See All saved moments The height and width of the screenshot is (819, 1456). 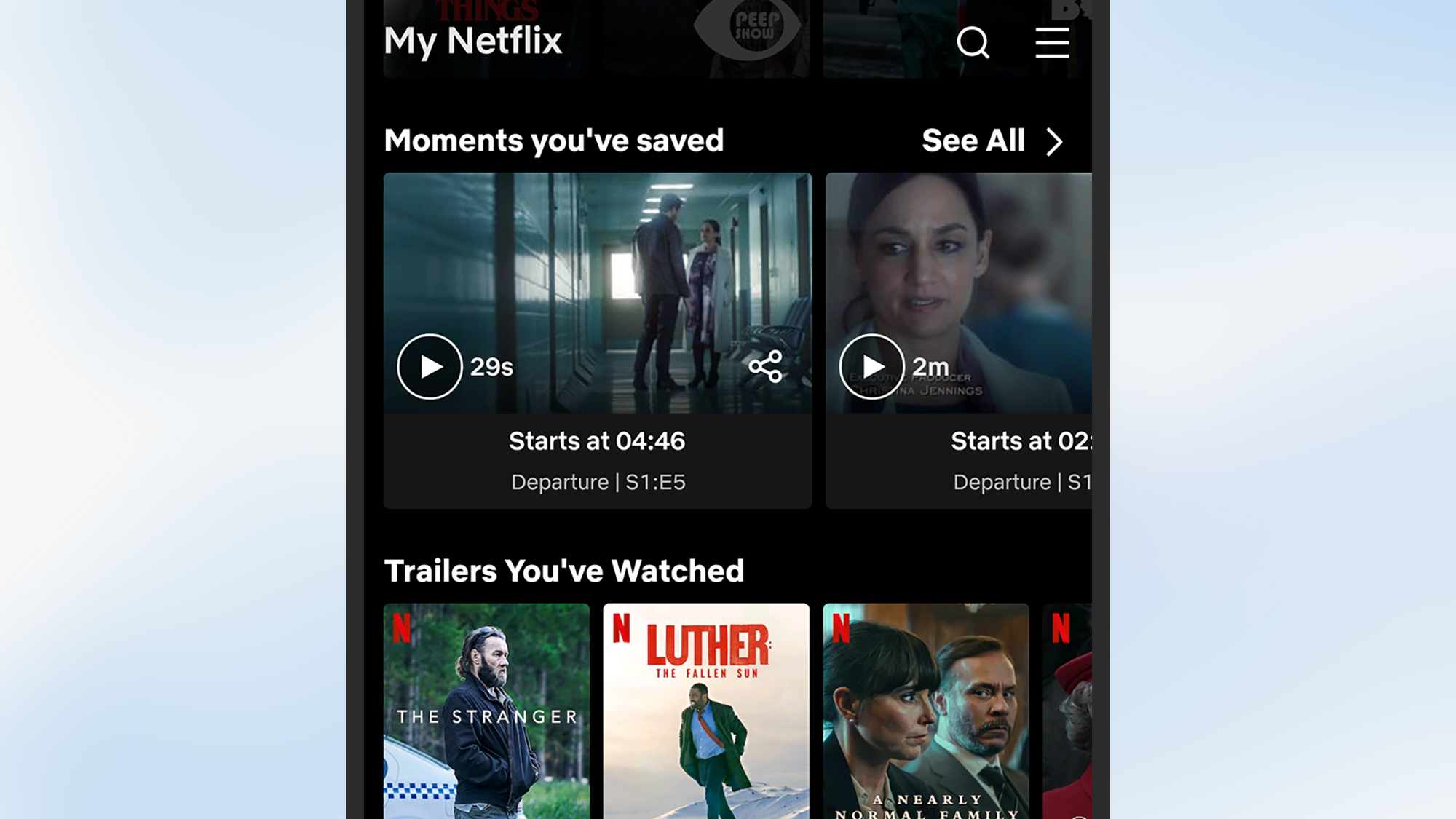992,141
